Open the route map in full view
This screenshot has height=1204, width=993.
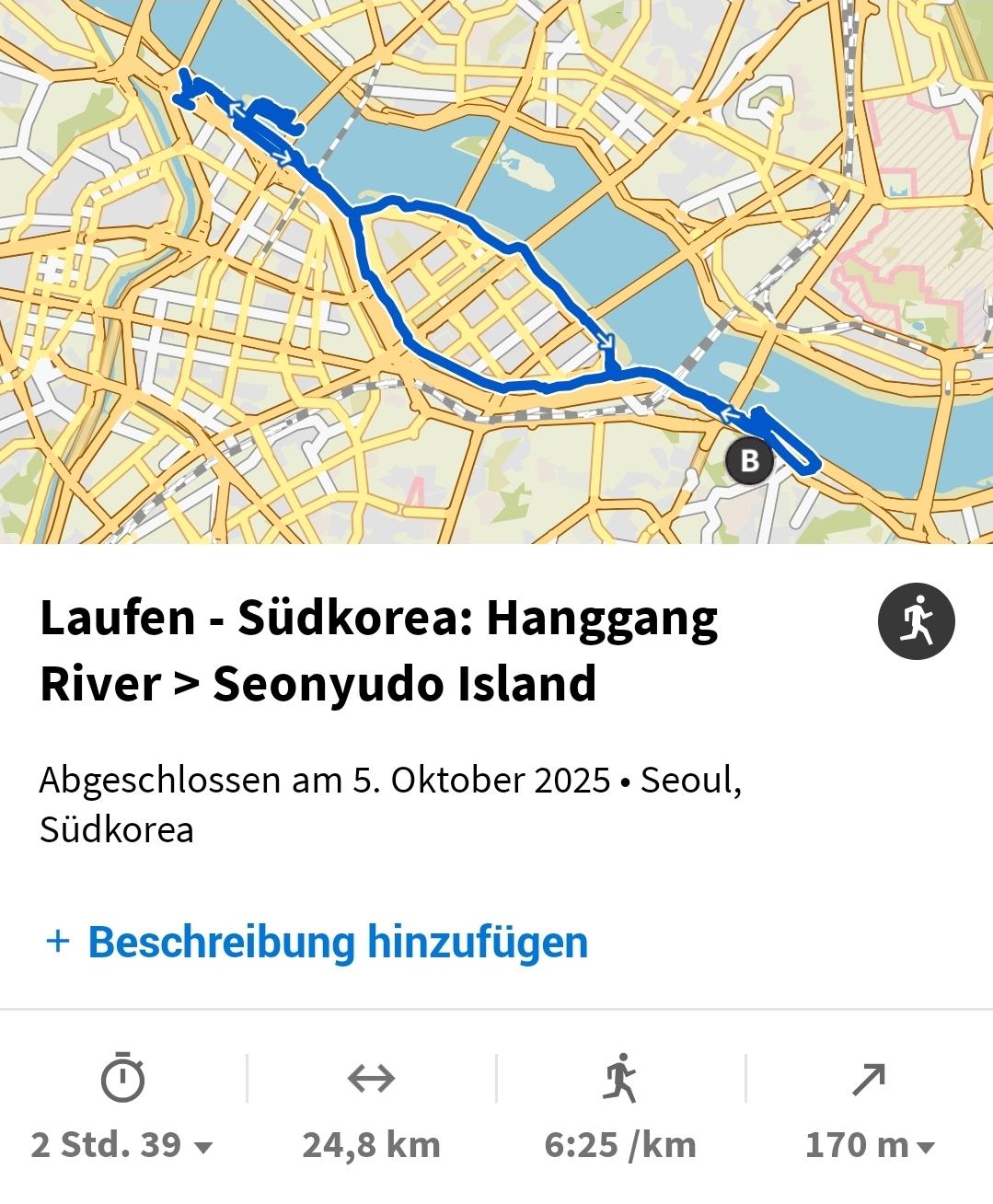(x=497, y=272)
